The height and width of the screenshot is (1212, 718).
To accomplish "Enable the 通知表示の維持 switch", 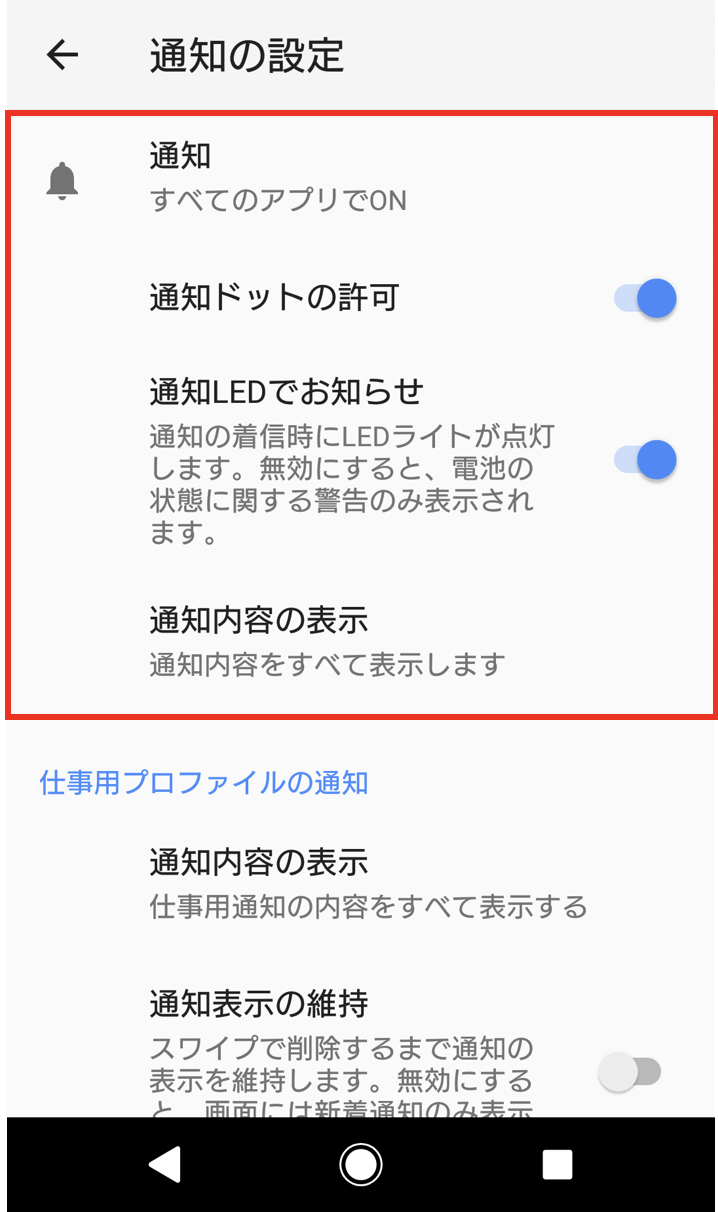I will pos(630,1072).
